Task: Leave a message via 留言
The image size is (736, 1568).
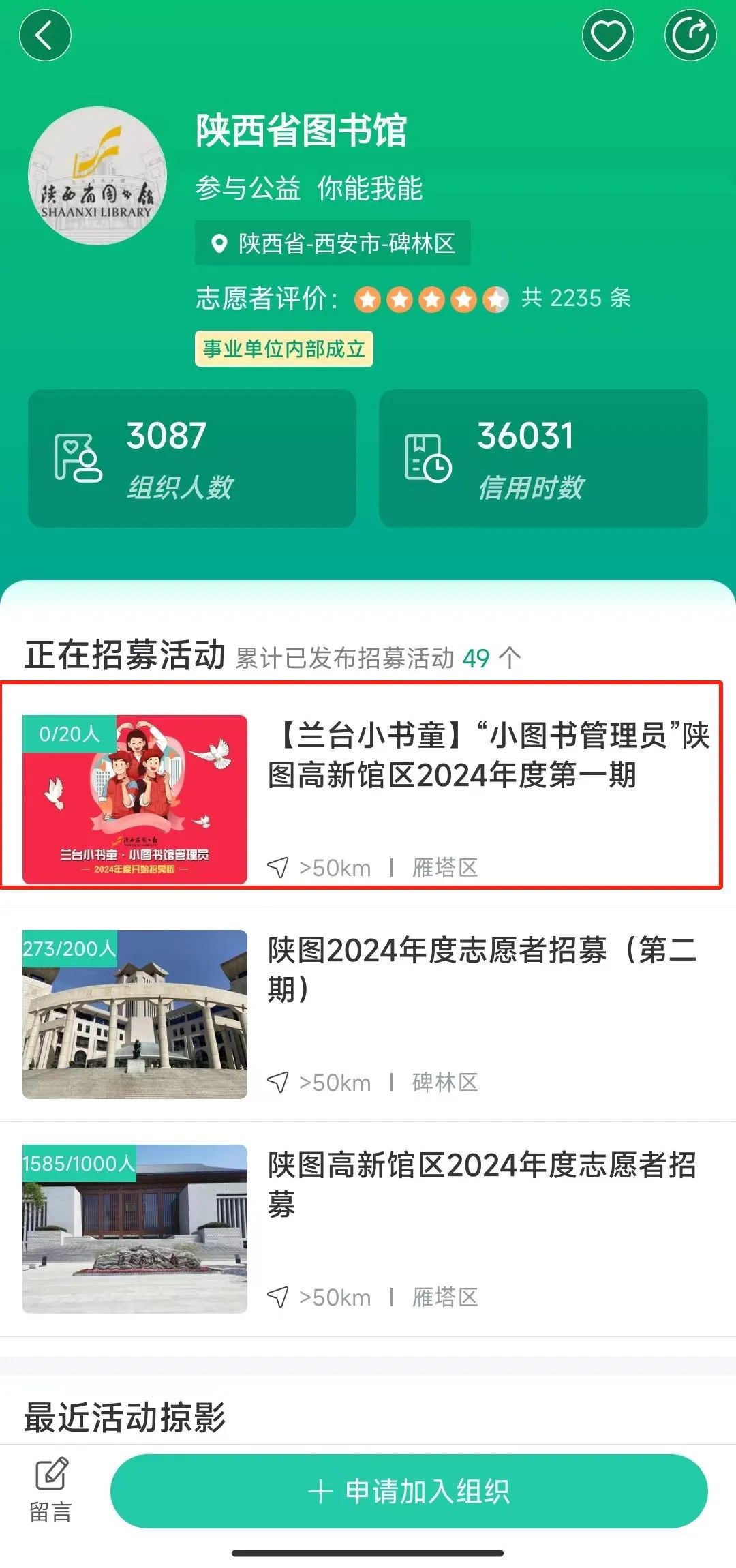Action: [x=51, y=1491]
